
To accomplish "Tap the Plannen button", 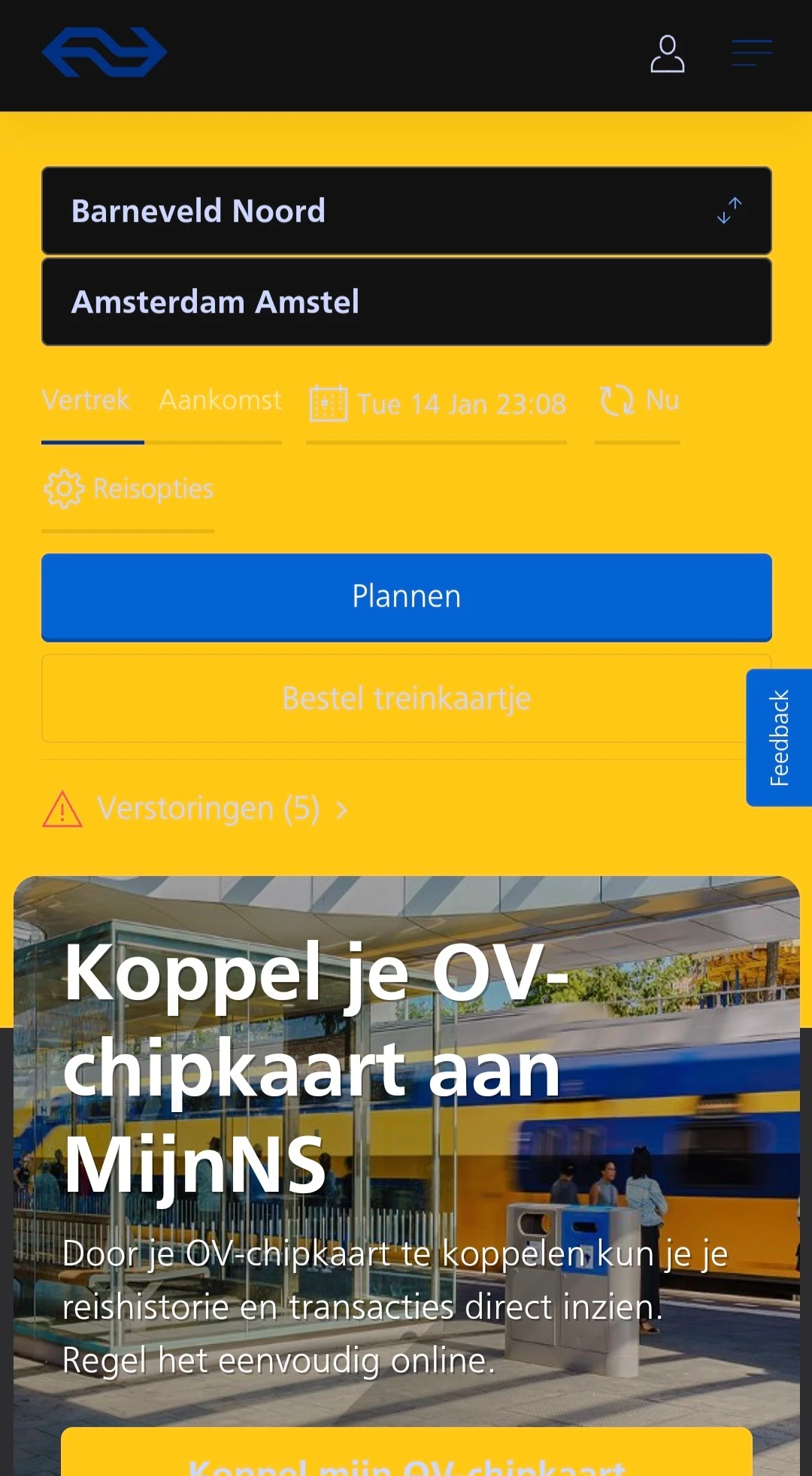I will click(406, 597).
